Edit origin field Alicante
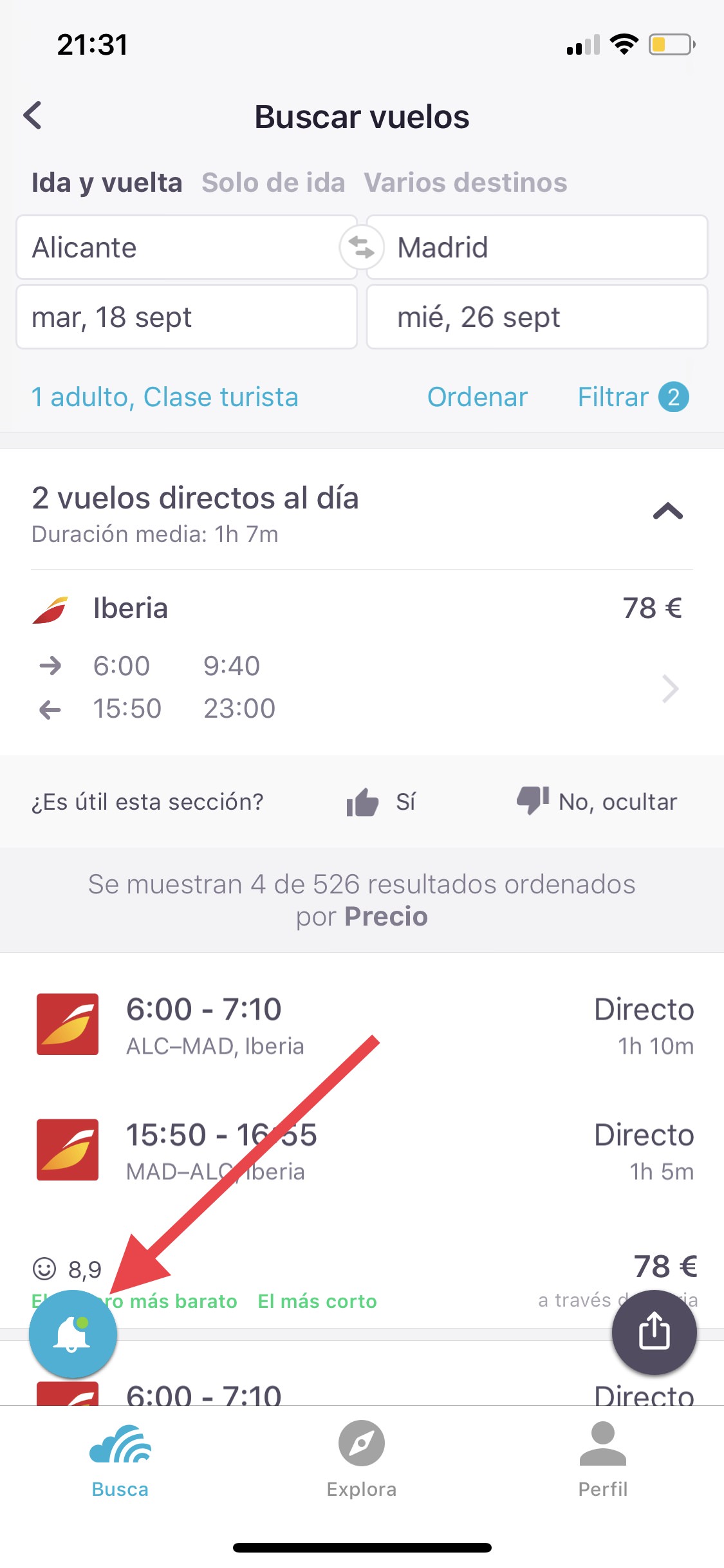The height and width of the screenshot is (1568, 724). pos(177,248)
